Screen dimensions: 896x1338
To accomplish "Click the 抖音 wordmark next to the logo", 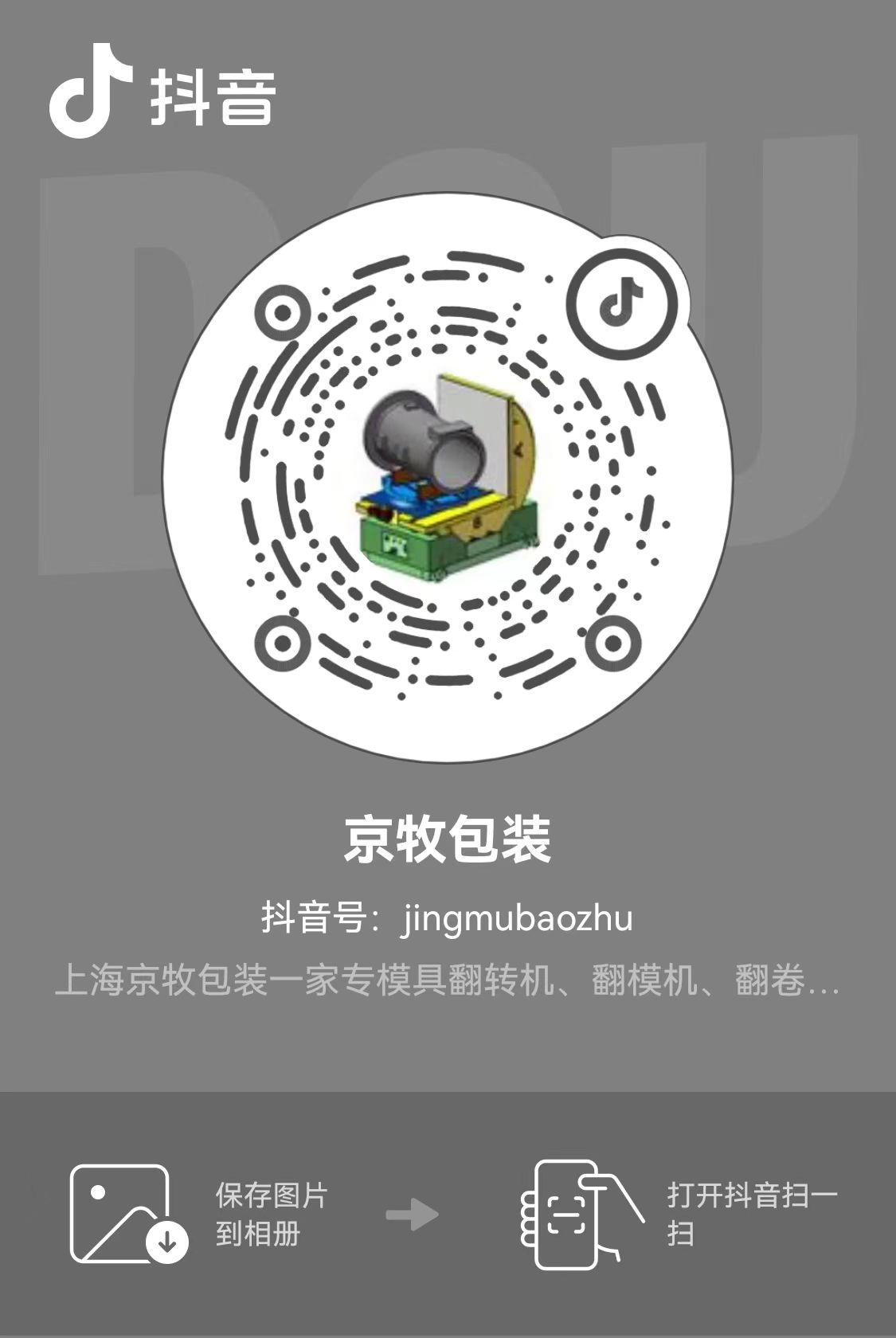I will click(211, 97).
